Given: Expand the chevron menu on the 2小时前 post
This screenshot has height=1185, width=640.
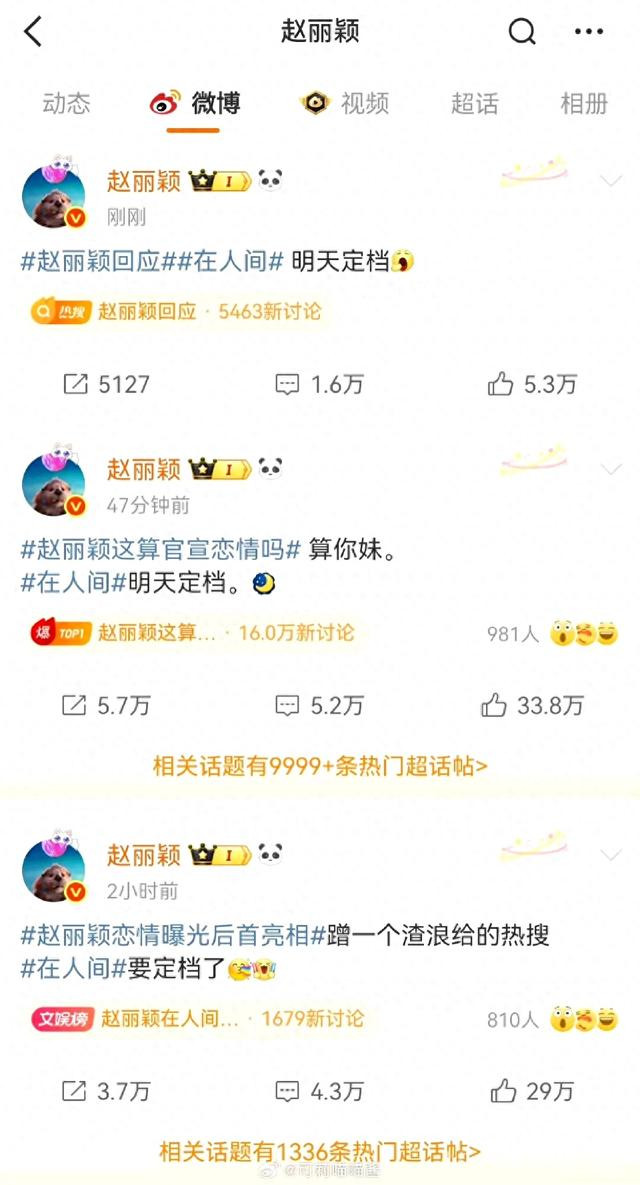Looking at the screenshot, I should (611, 855).
